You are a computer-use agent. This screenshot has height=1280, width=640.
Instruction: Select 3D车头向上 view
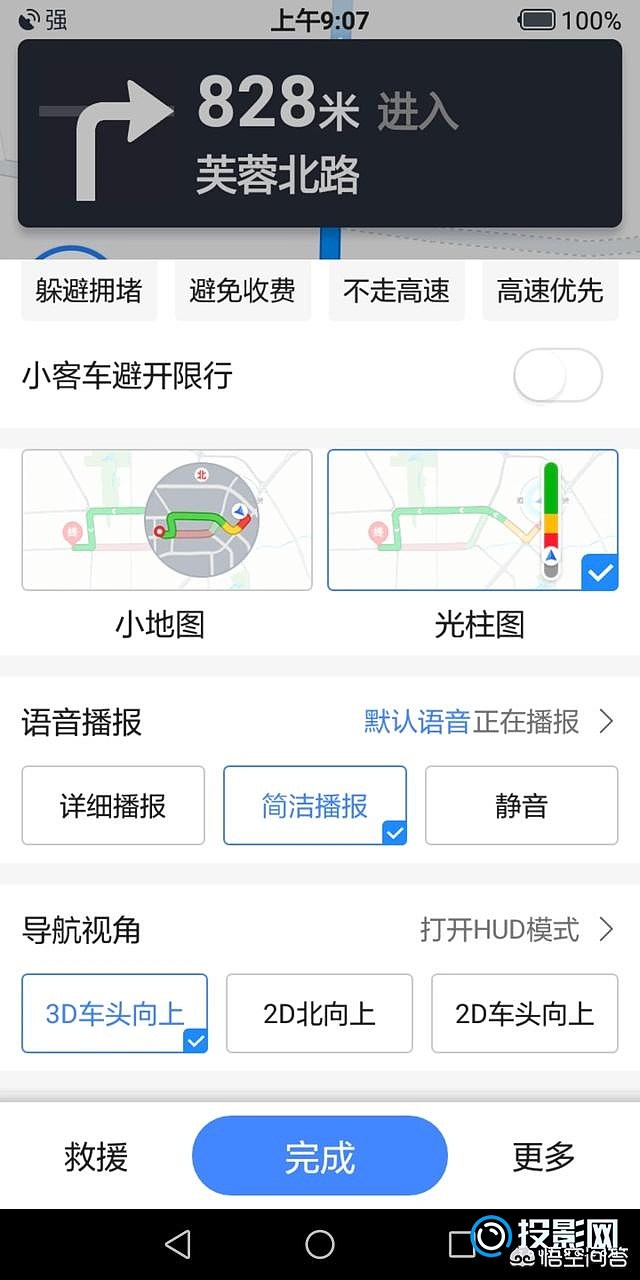coord(115,1013)
